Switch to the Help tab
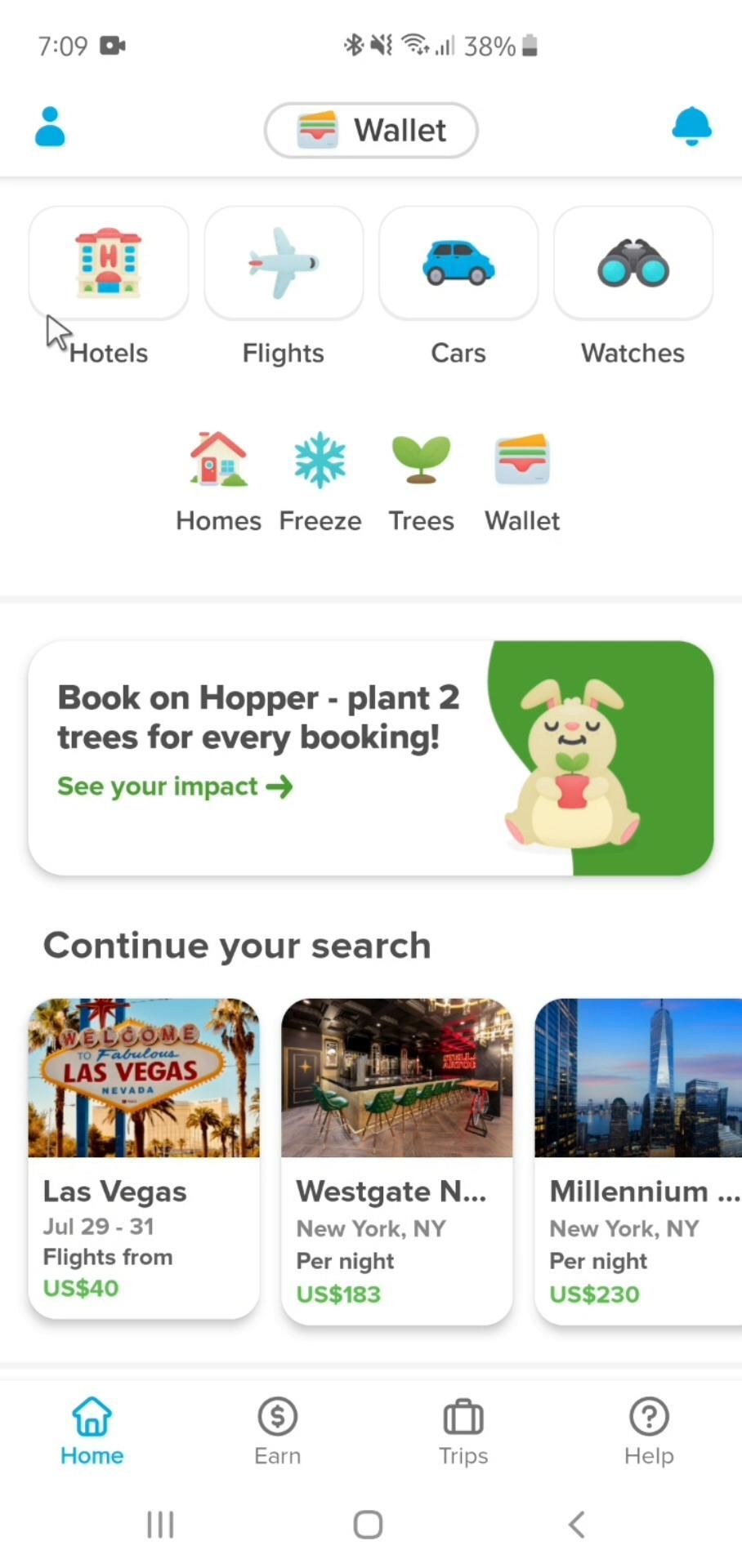 tap(649, 1431)
